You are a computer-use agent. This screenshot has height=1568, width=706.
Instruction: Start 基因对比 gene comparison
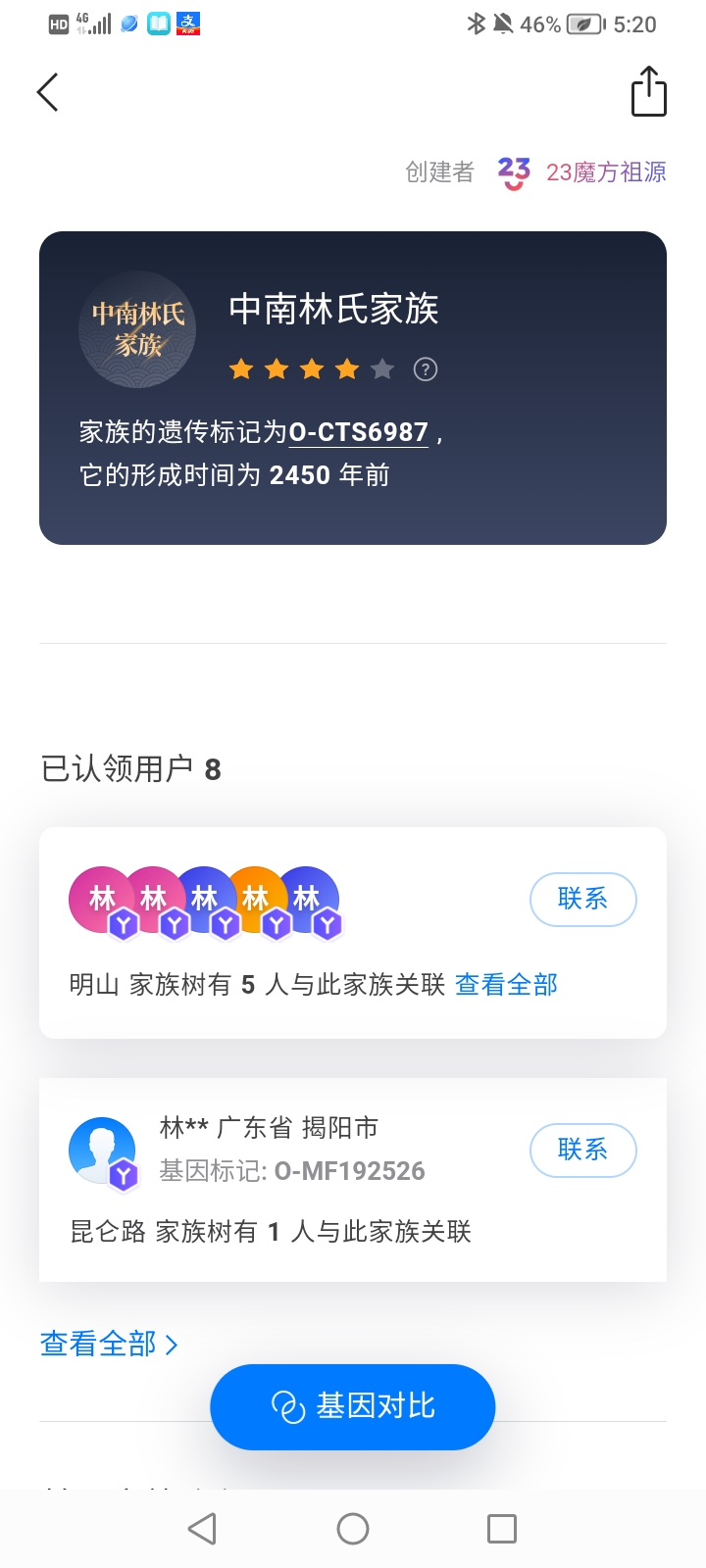coord(353,1406)
